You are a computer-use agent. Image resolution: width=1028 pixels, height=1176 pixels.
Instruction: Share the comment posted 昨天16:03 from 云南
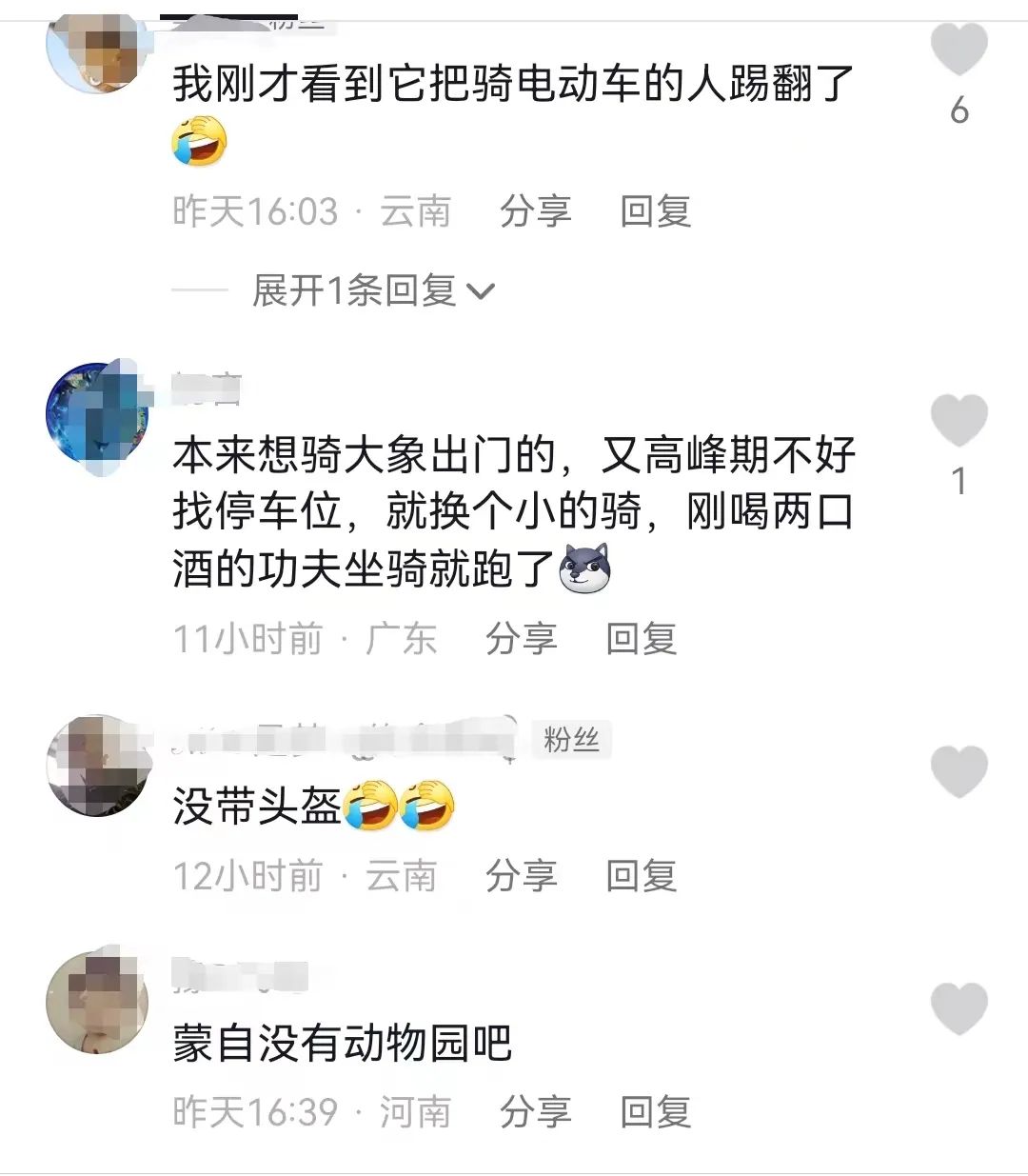point(535,211)
